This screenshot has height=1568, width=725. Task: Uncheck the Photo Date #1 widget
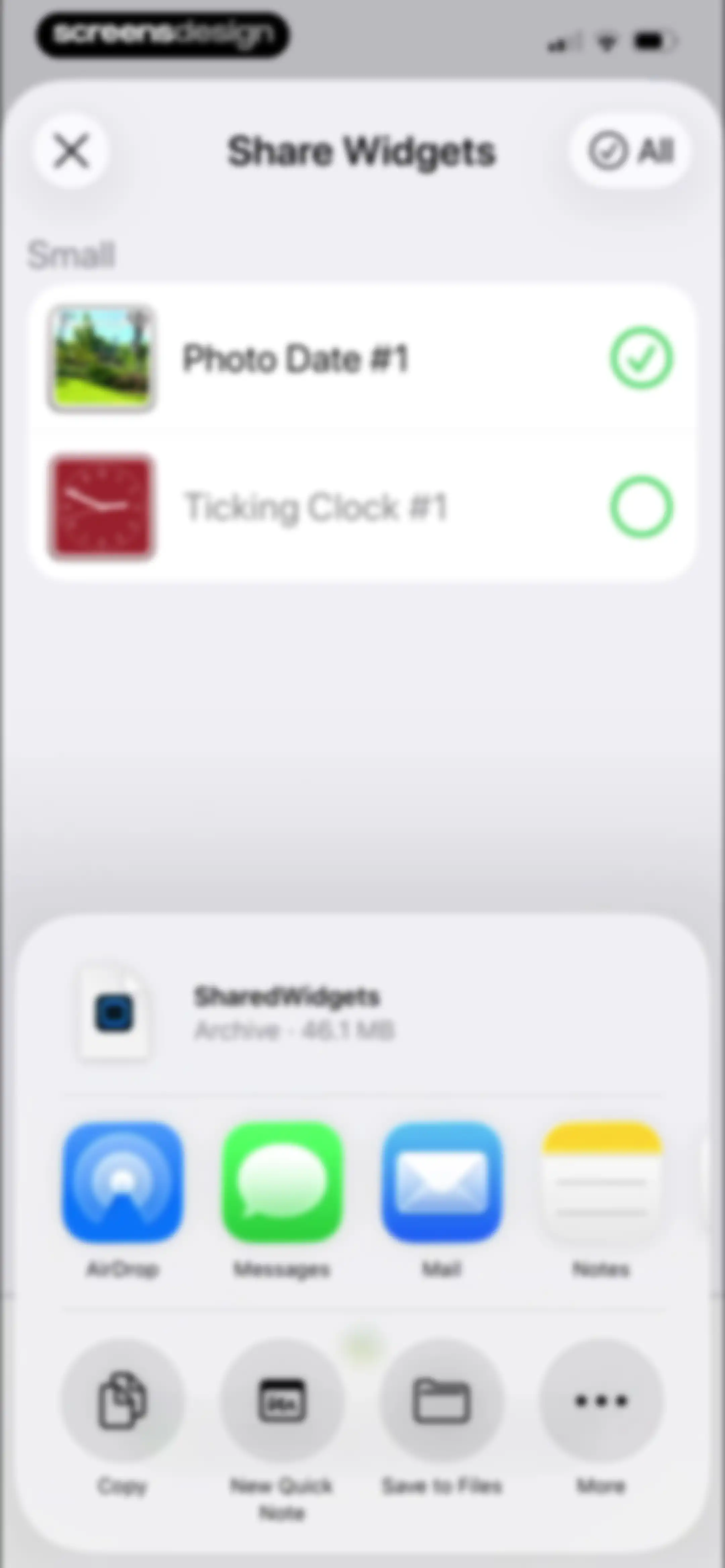(x=642, y=358)
